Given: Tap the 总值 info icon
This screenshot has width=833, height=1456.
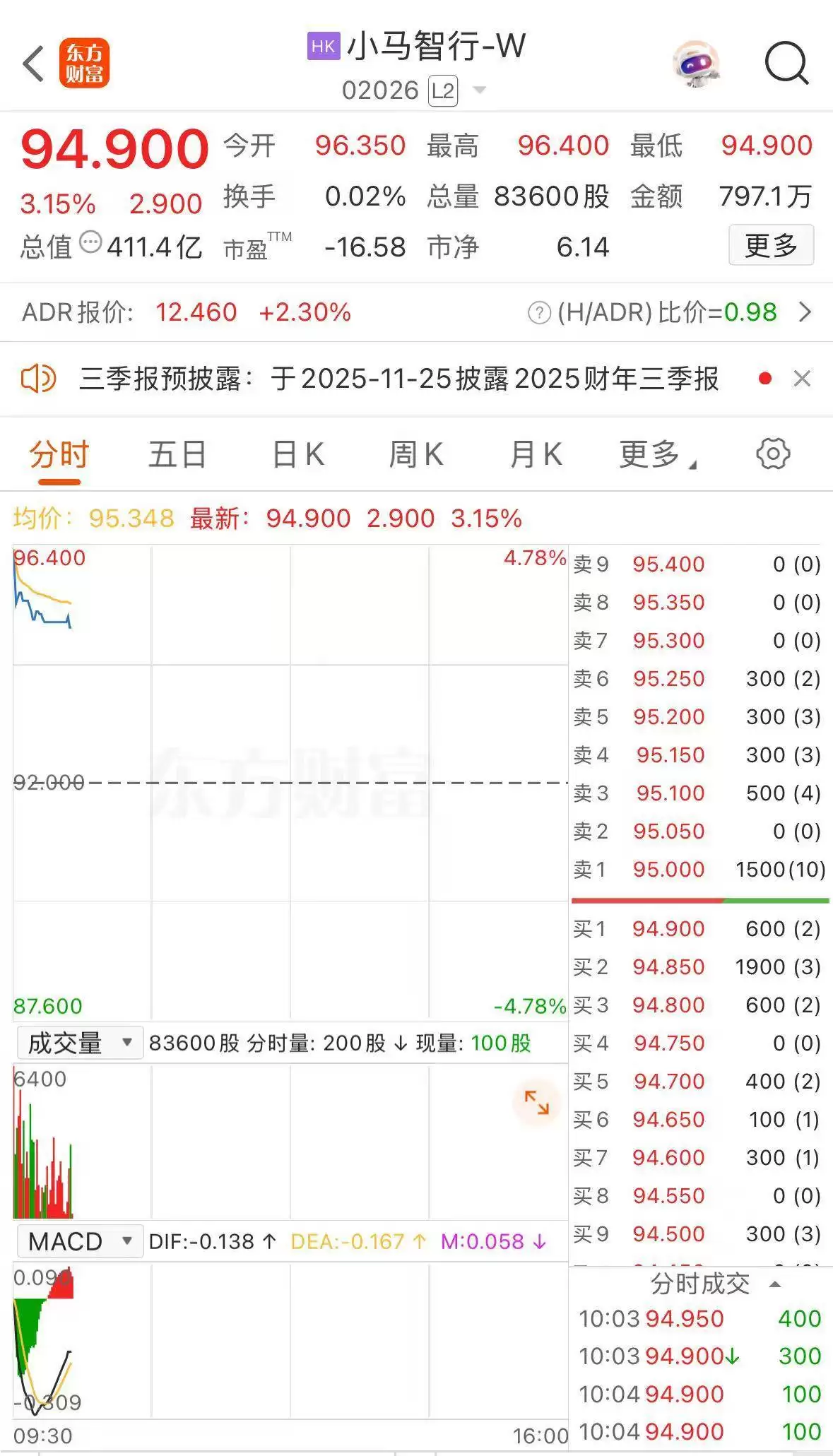Looking at the screenshot, I should pos(90,242).
